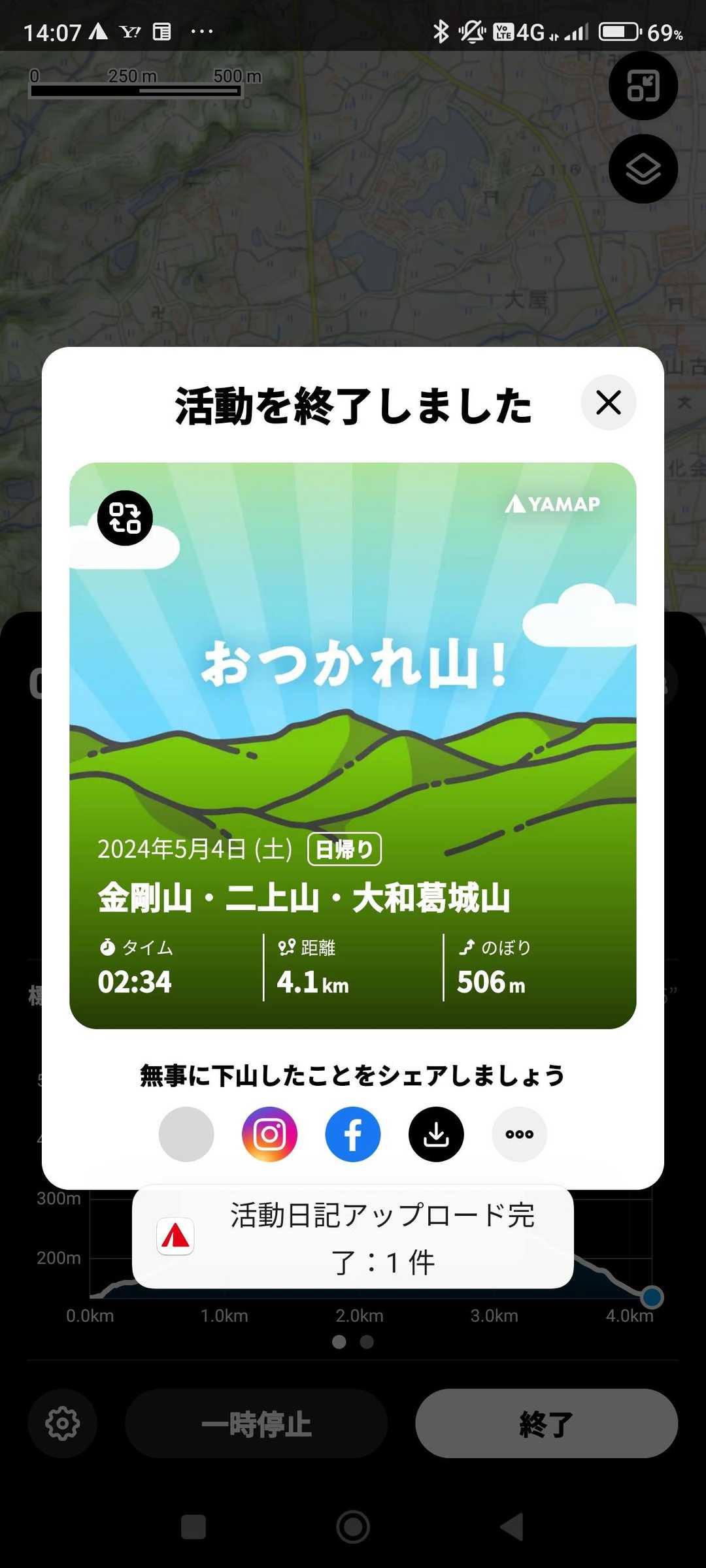
Task: Close the activity finished dialog
Action: click(x=608, y=402)
